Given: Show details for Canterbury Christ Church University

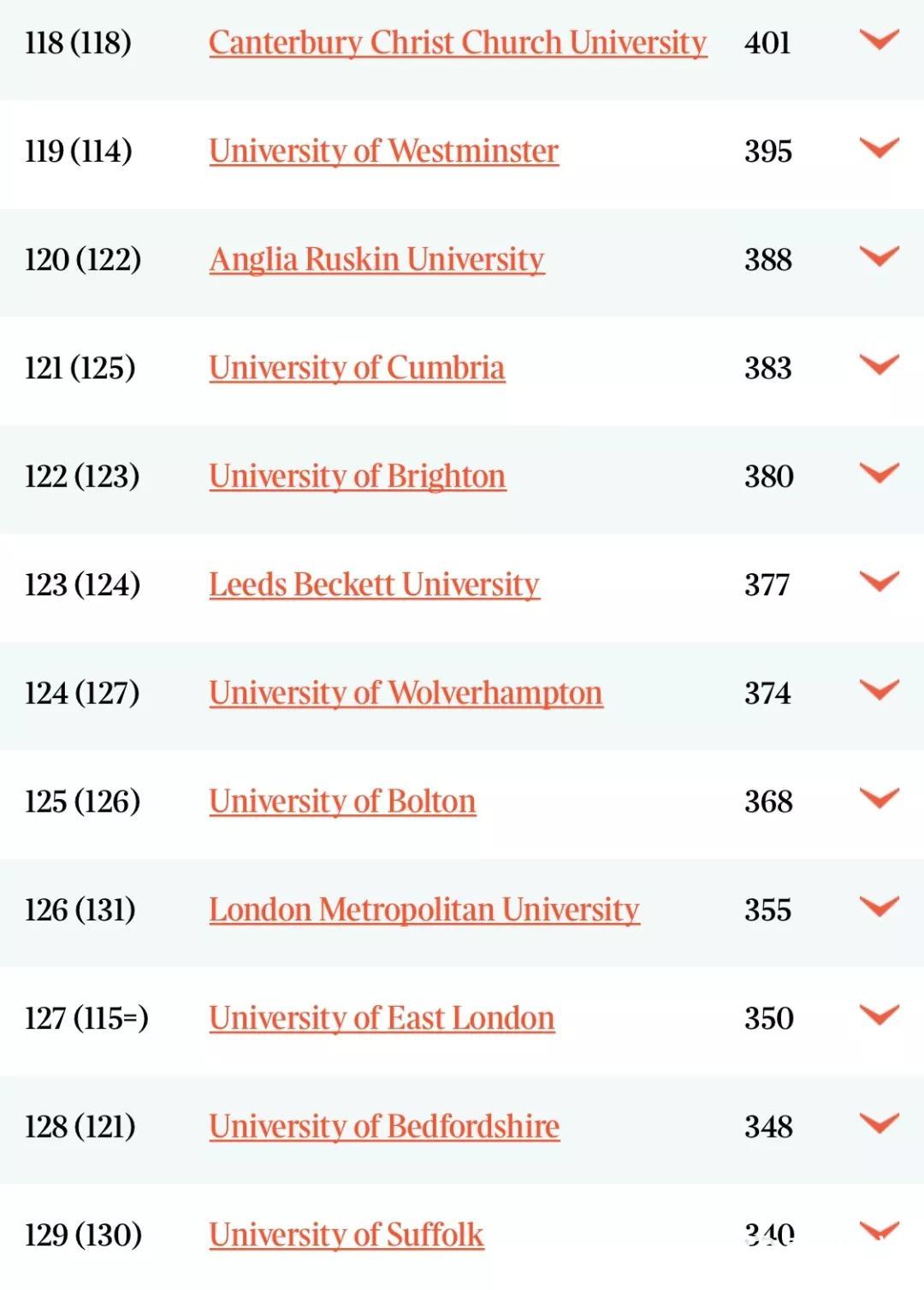Looking at the screenshot, I should tap(879, 39).
